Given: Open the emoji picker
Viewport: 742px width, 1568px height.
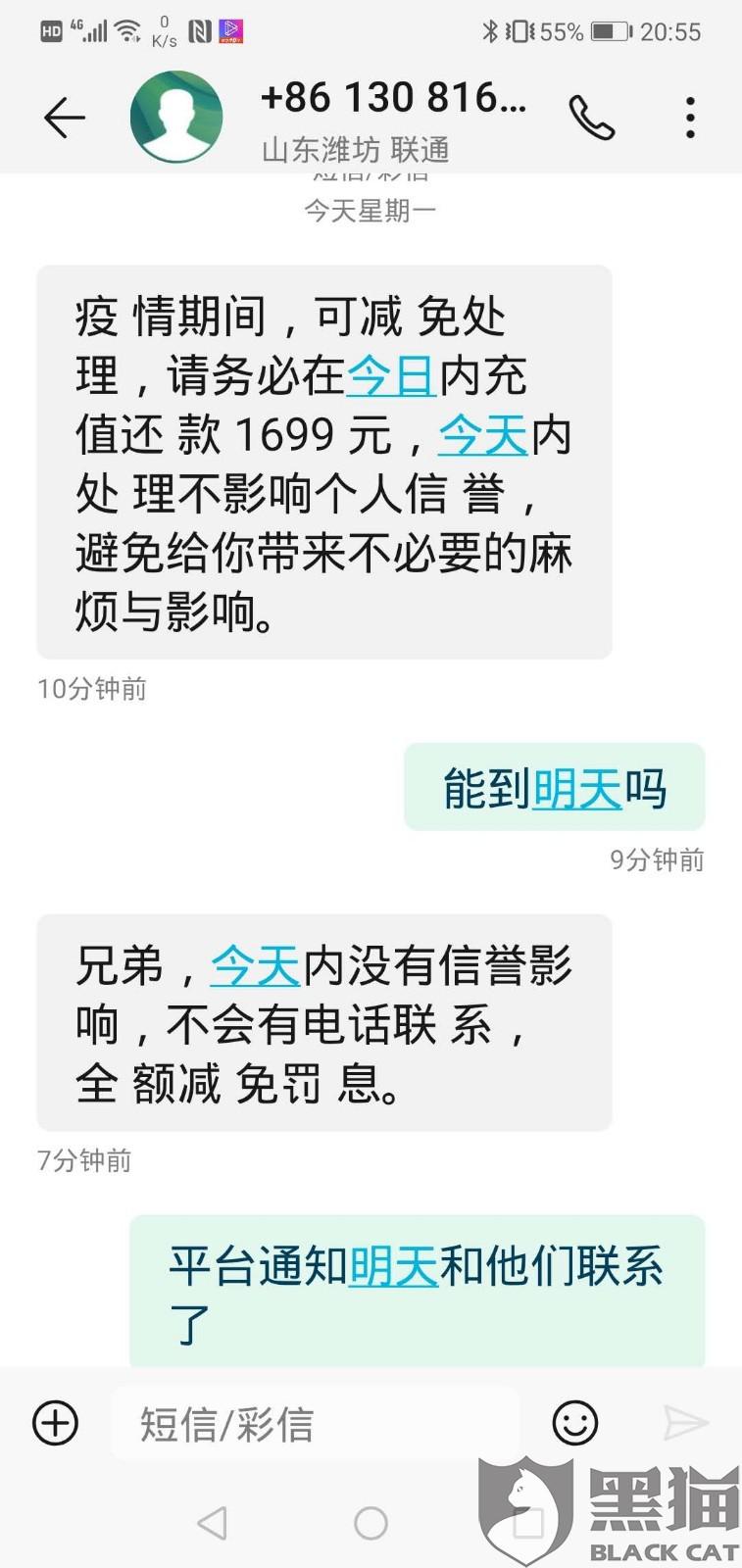Looking at the screenshot, I should click(575, 1423).
